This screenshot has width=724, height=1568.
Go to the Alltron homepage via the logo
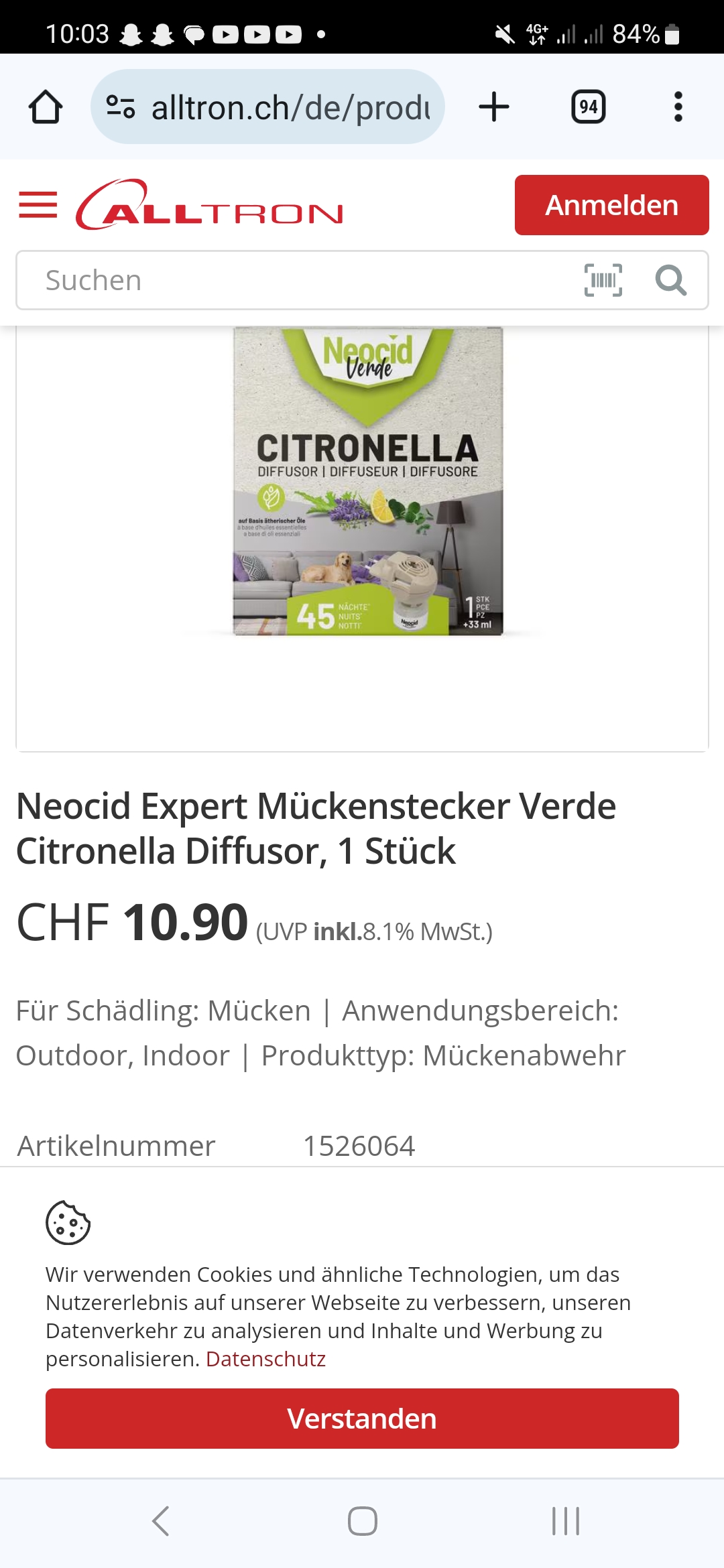[209, 205]
